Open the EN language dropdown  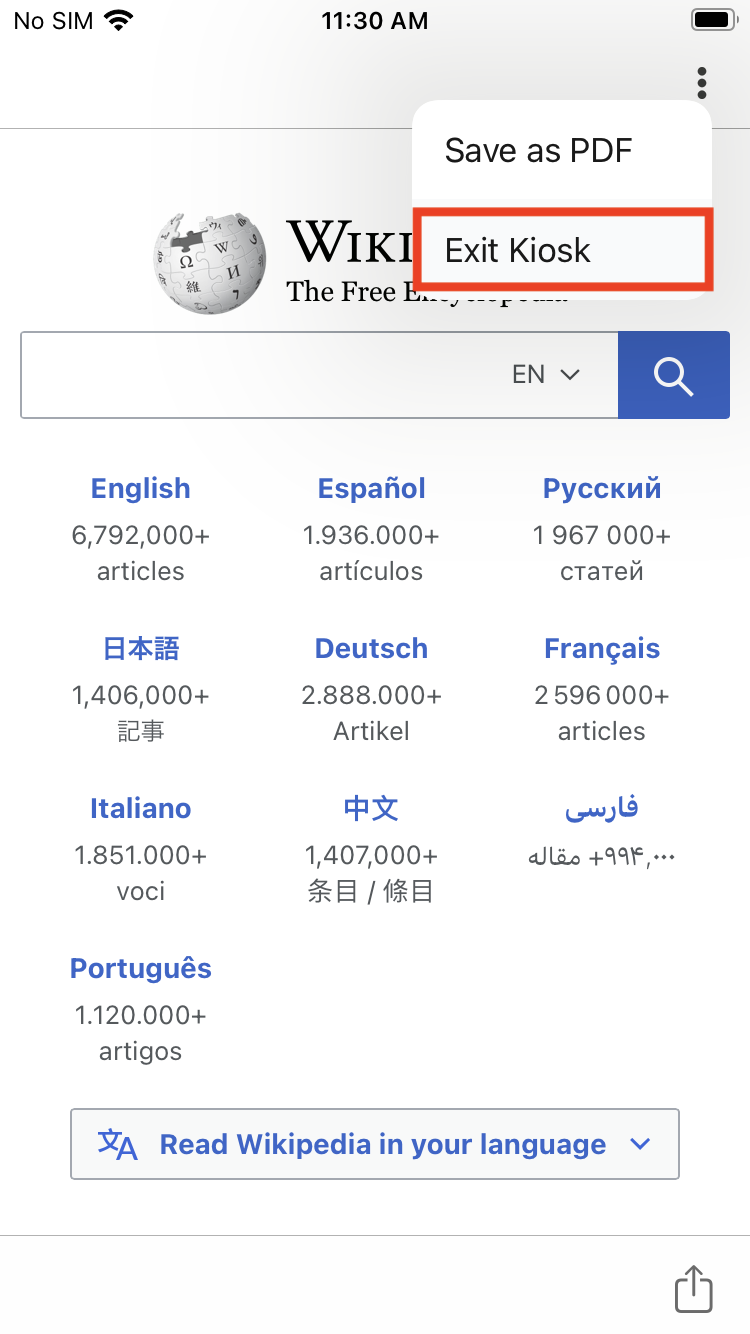pos(545,375)
